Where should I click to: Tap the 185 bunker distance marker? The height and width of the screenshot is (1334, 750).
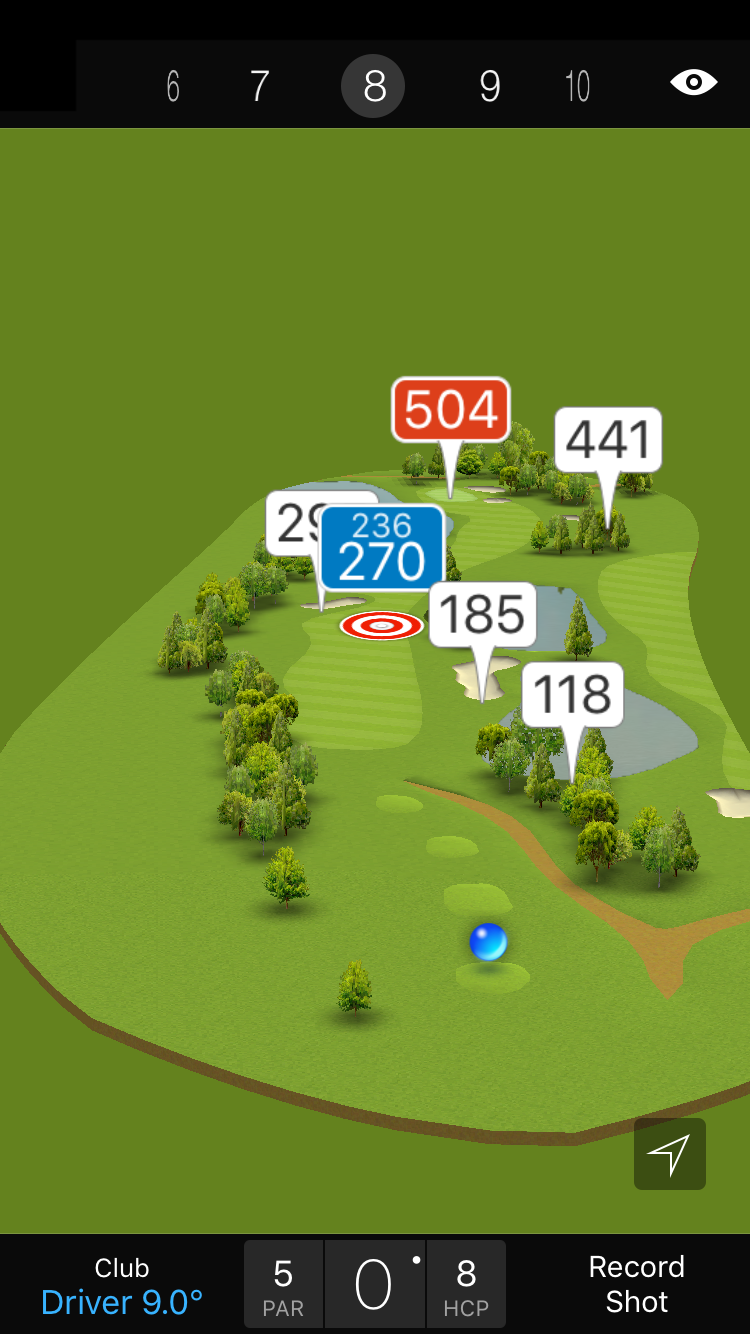483,615
